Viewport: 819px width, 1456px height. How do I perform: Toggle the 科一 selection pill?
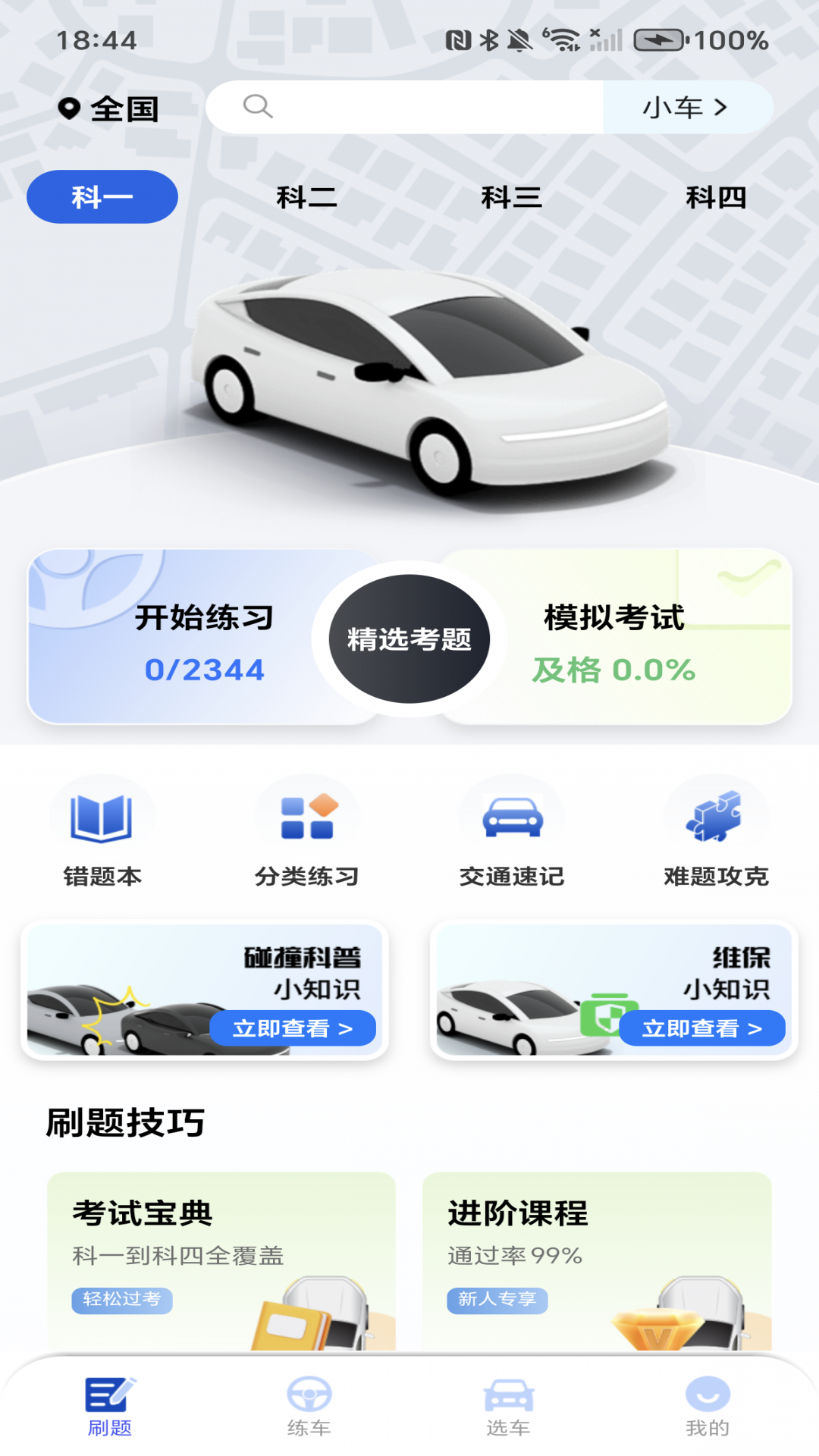[102, 196]
